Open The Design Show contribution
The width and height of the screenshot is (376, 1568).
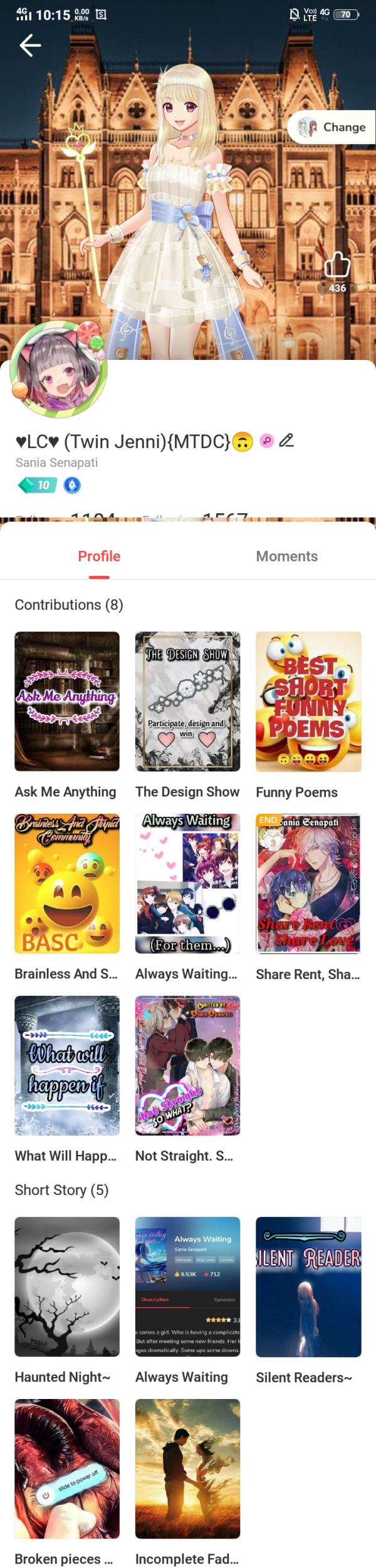(187, 701)
